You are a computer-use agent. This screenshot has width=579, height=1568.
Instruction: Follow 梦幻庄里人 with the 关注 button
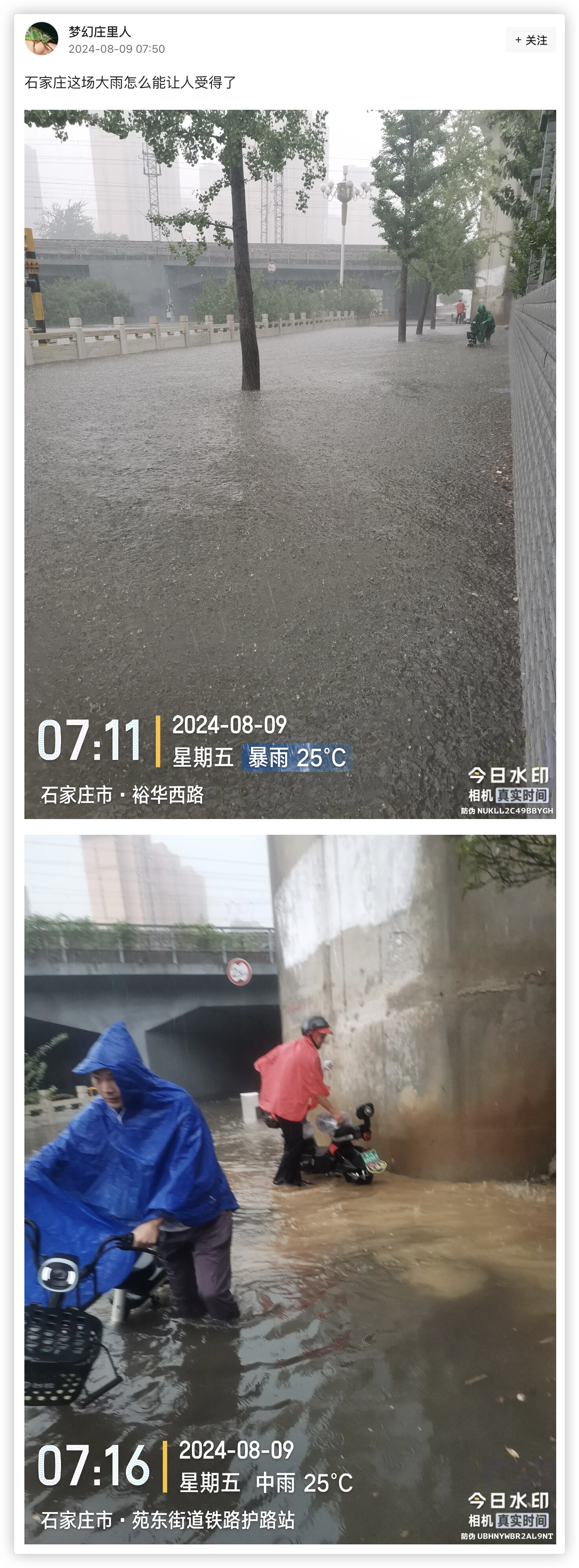[x=530, y=40]
